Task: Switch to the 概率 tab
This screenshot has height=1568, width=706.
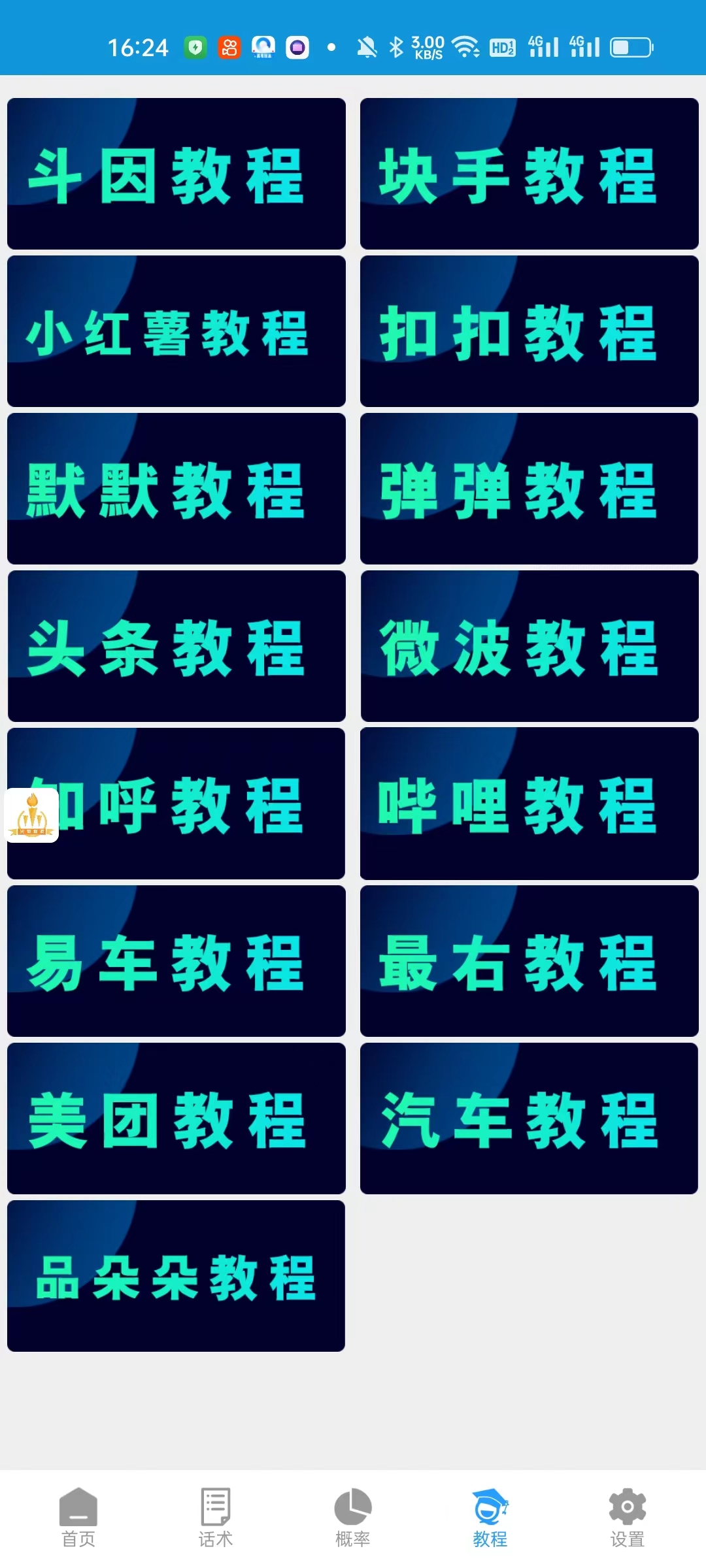Action: [353, 1517]
